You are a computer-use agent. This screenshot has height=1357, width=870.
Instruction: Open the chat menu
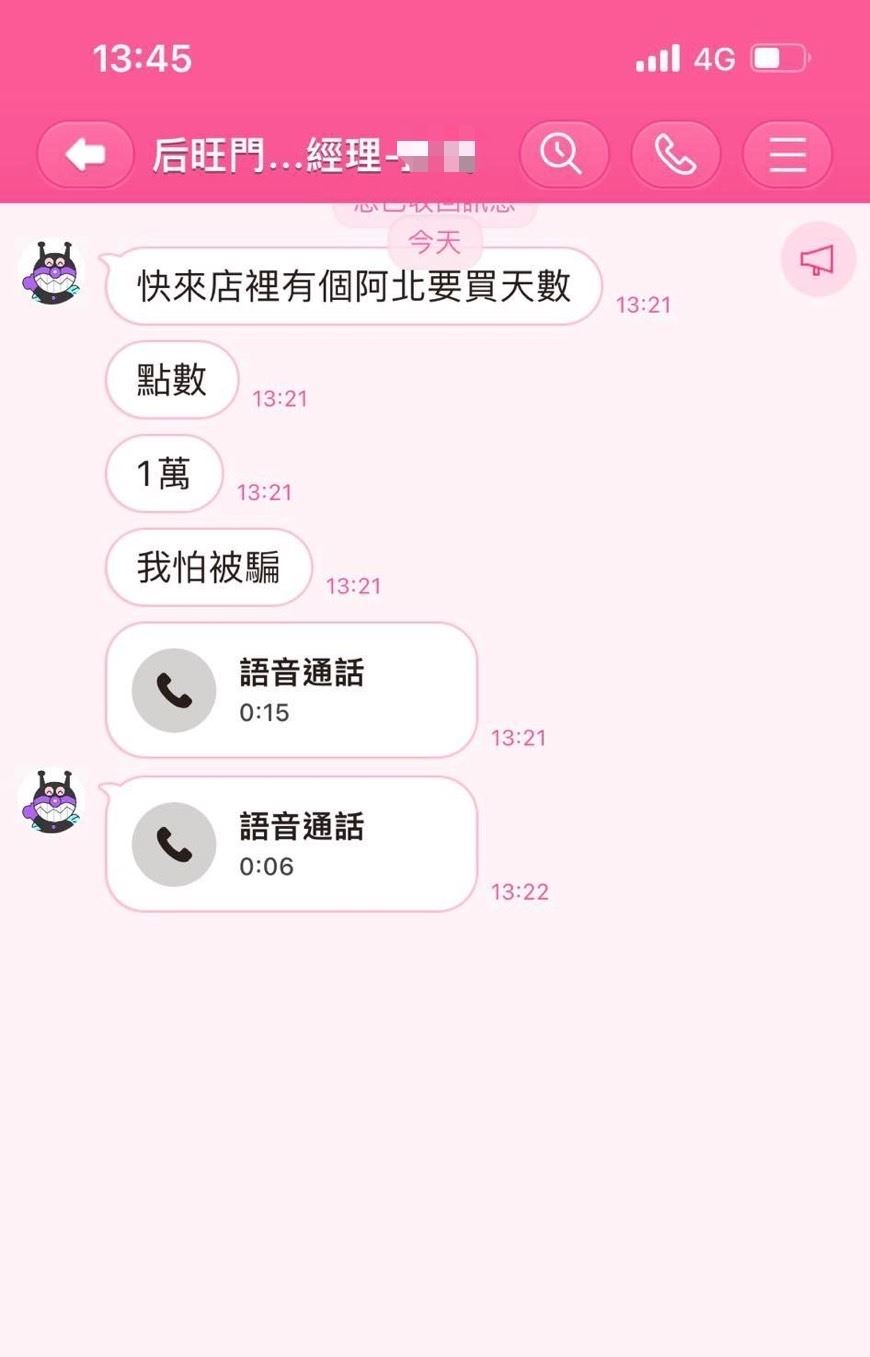coord(787,155)
